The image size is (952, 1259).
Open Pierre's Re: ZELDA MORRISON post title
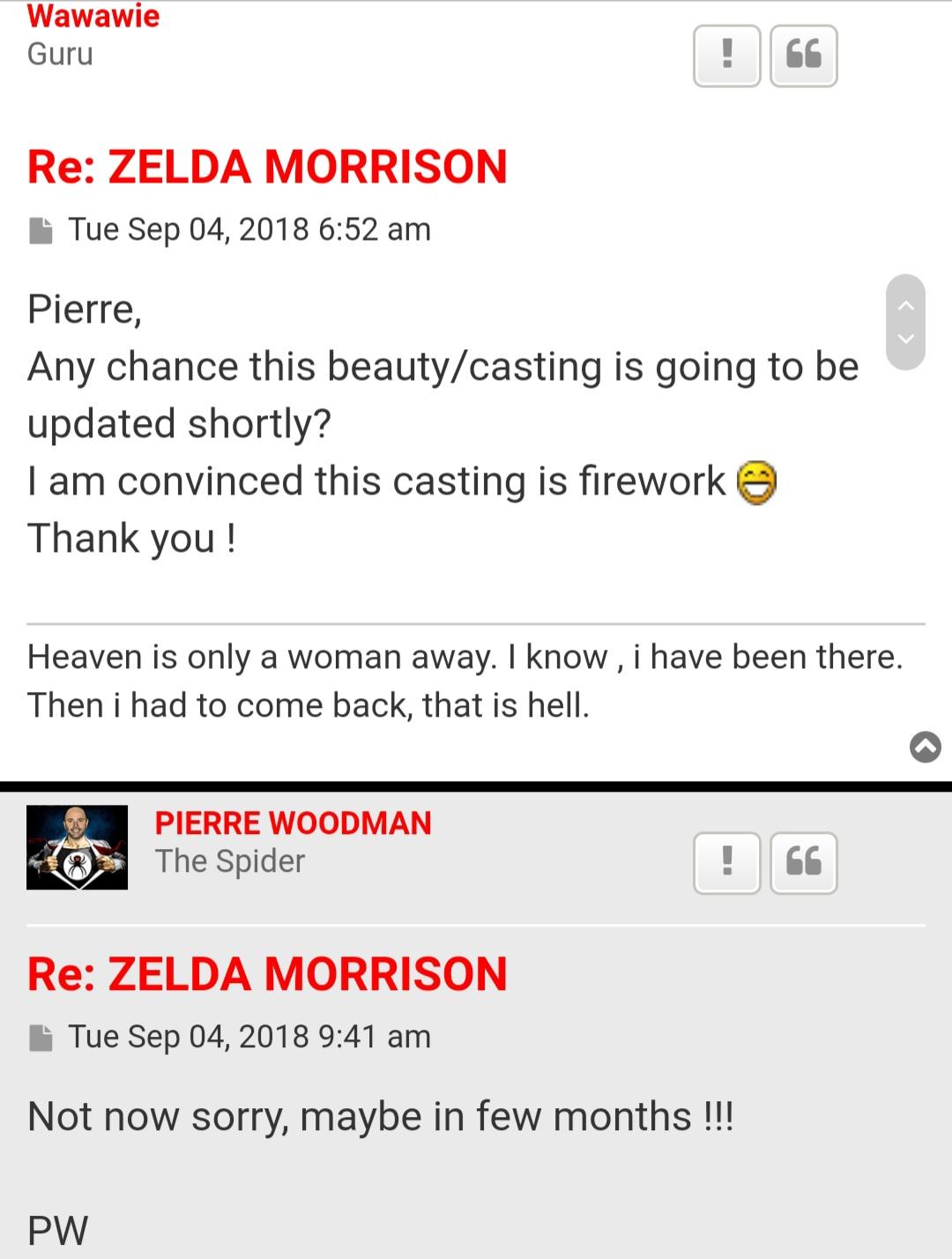pyautogui.click(x=267, y=974)
